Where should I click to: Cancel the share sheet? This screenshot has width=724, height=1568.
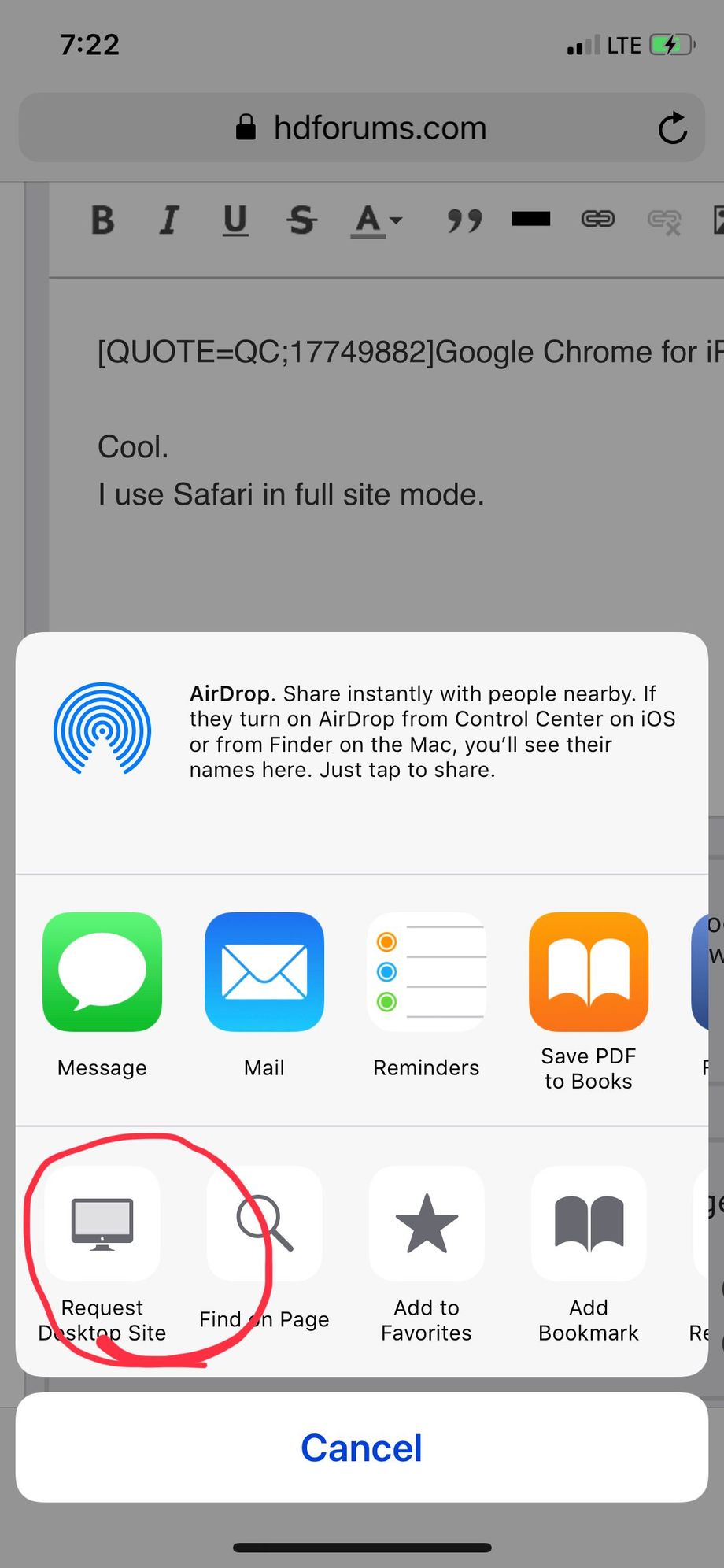(362, 1448)
